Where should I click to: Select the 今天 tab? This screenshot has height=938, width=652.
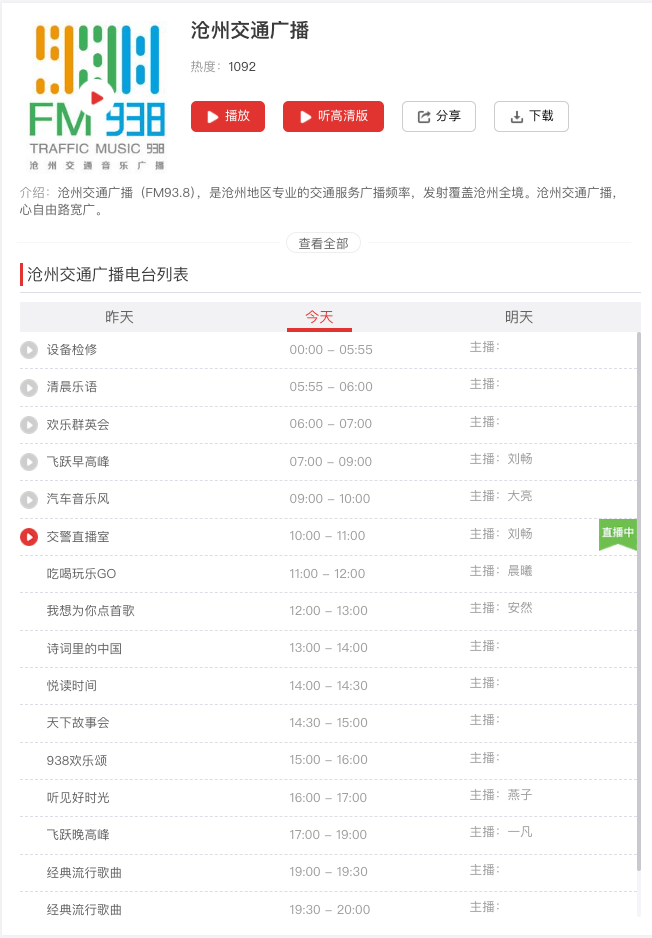click(319, 317)
